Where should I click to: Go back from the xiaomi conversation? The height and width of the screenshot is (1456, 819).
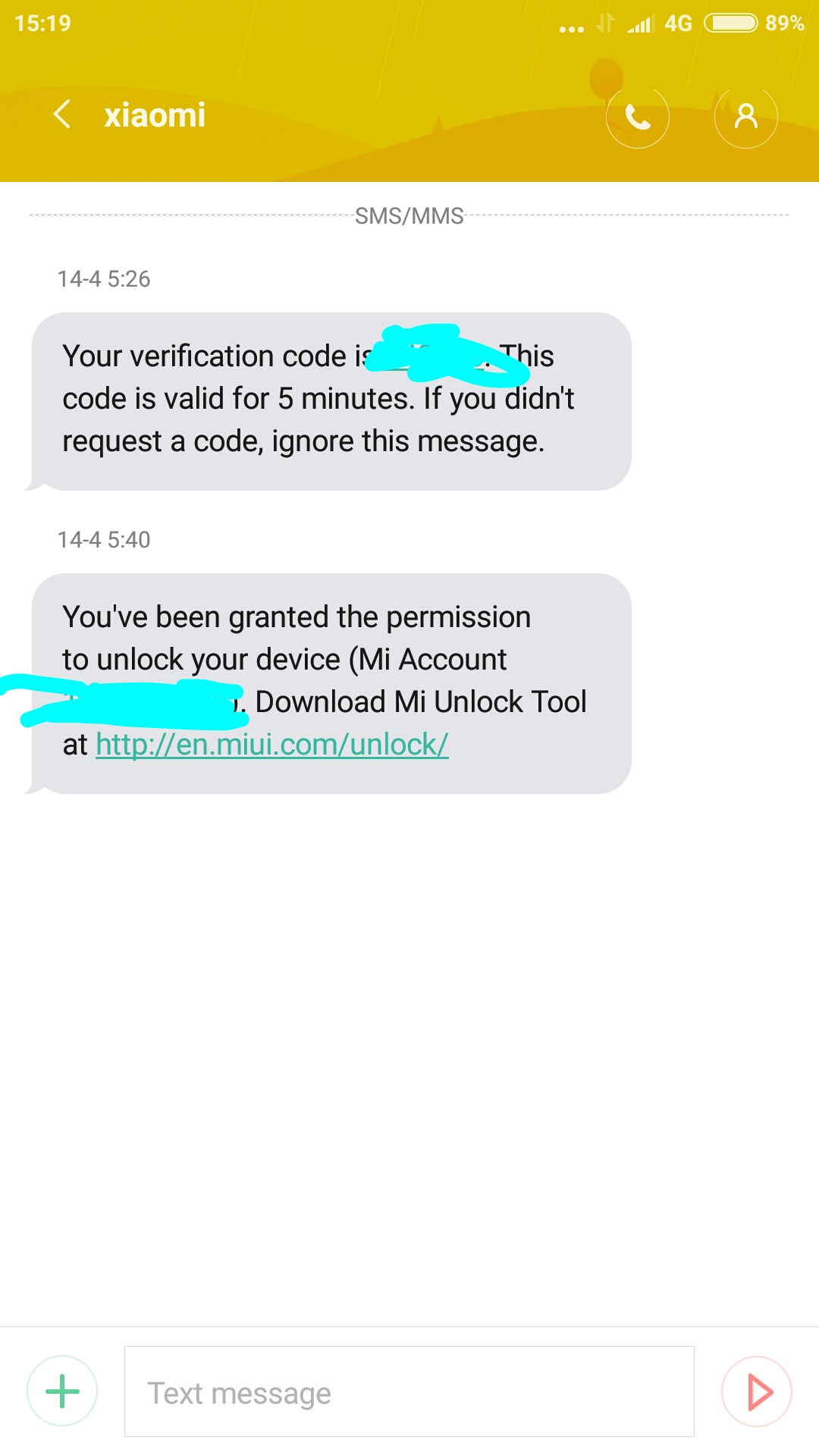63,115
